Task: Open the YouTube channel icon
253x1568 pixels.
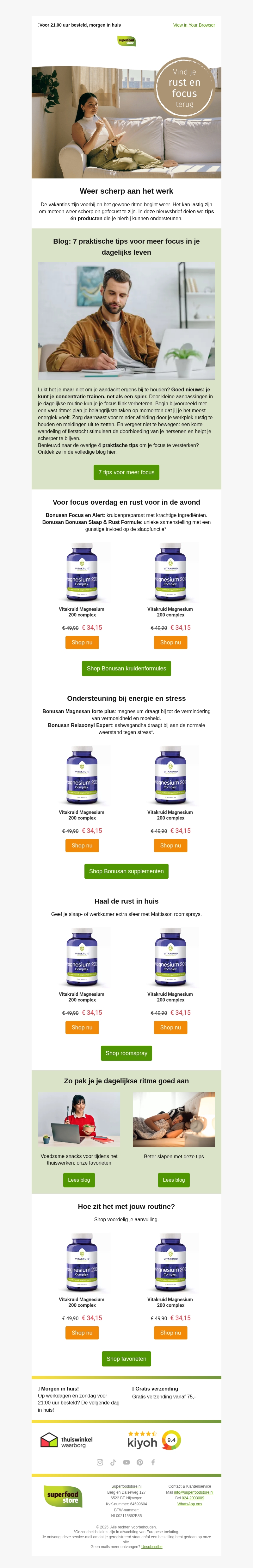Action: point(126,1462)
